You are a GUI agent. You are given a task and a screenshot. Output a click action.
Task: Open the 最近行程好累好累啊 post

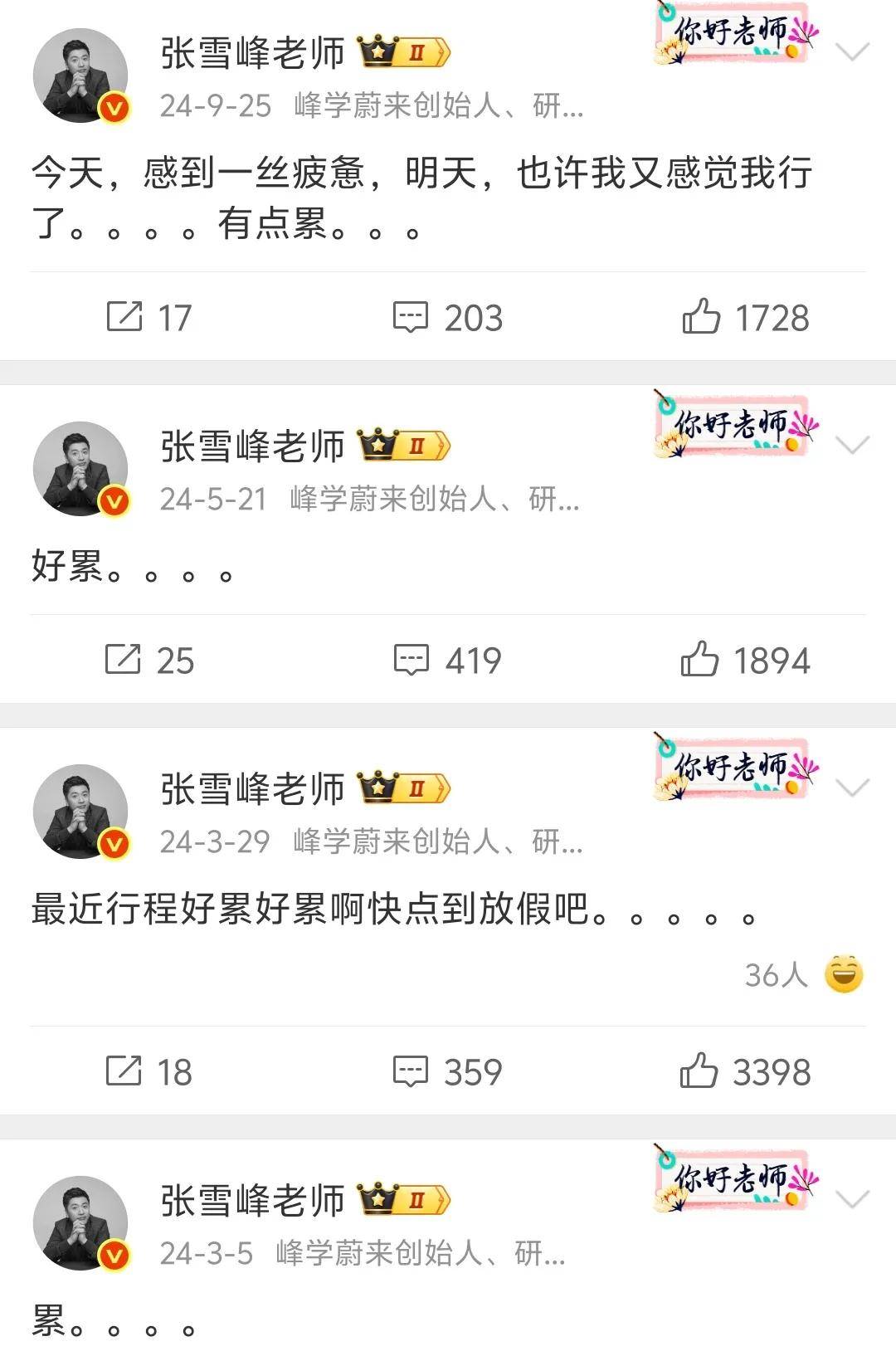coord(393,910)
